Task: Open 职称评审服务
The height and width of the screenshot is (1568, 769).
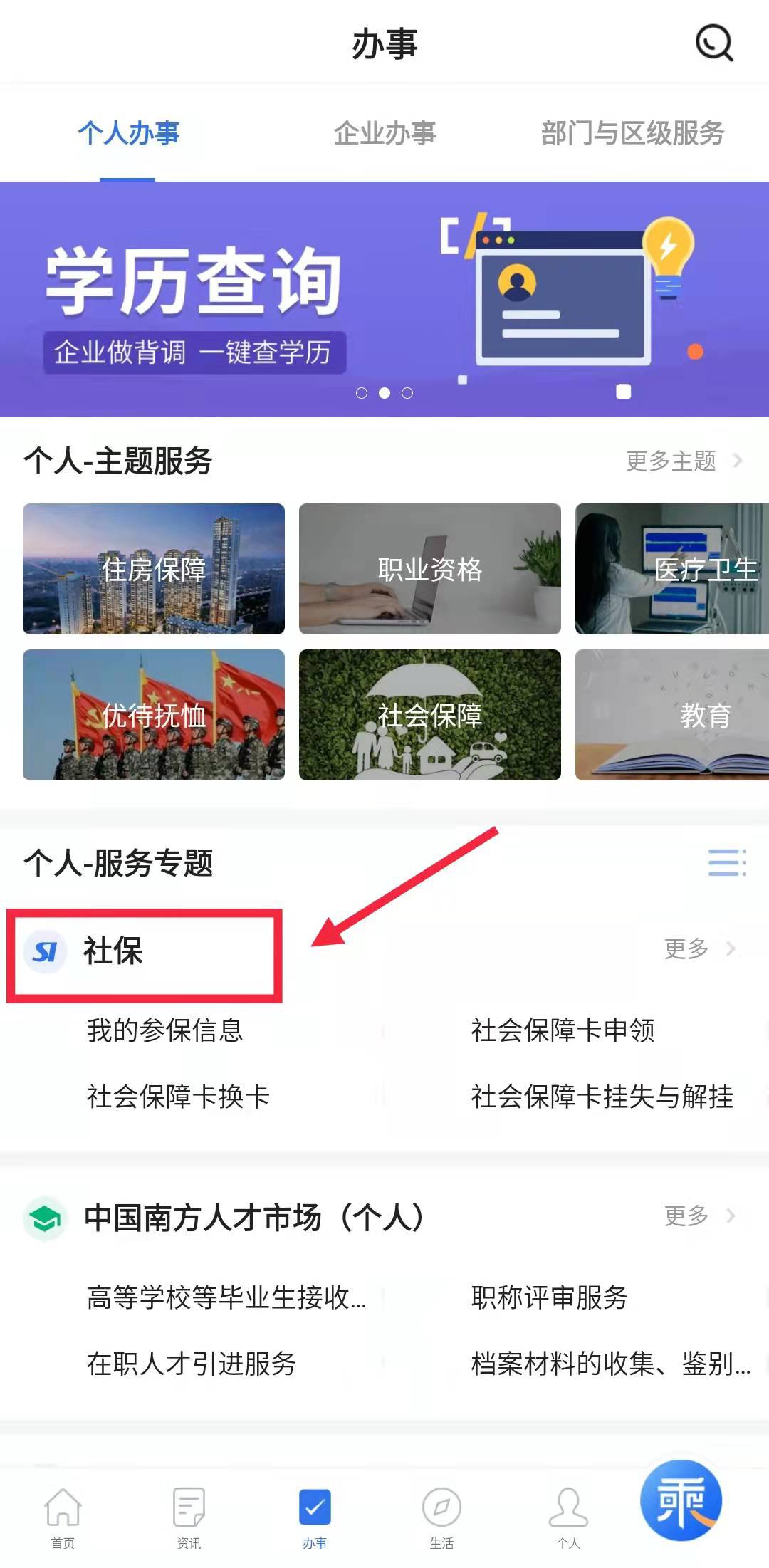Action: click(x=549, y=1297)
